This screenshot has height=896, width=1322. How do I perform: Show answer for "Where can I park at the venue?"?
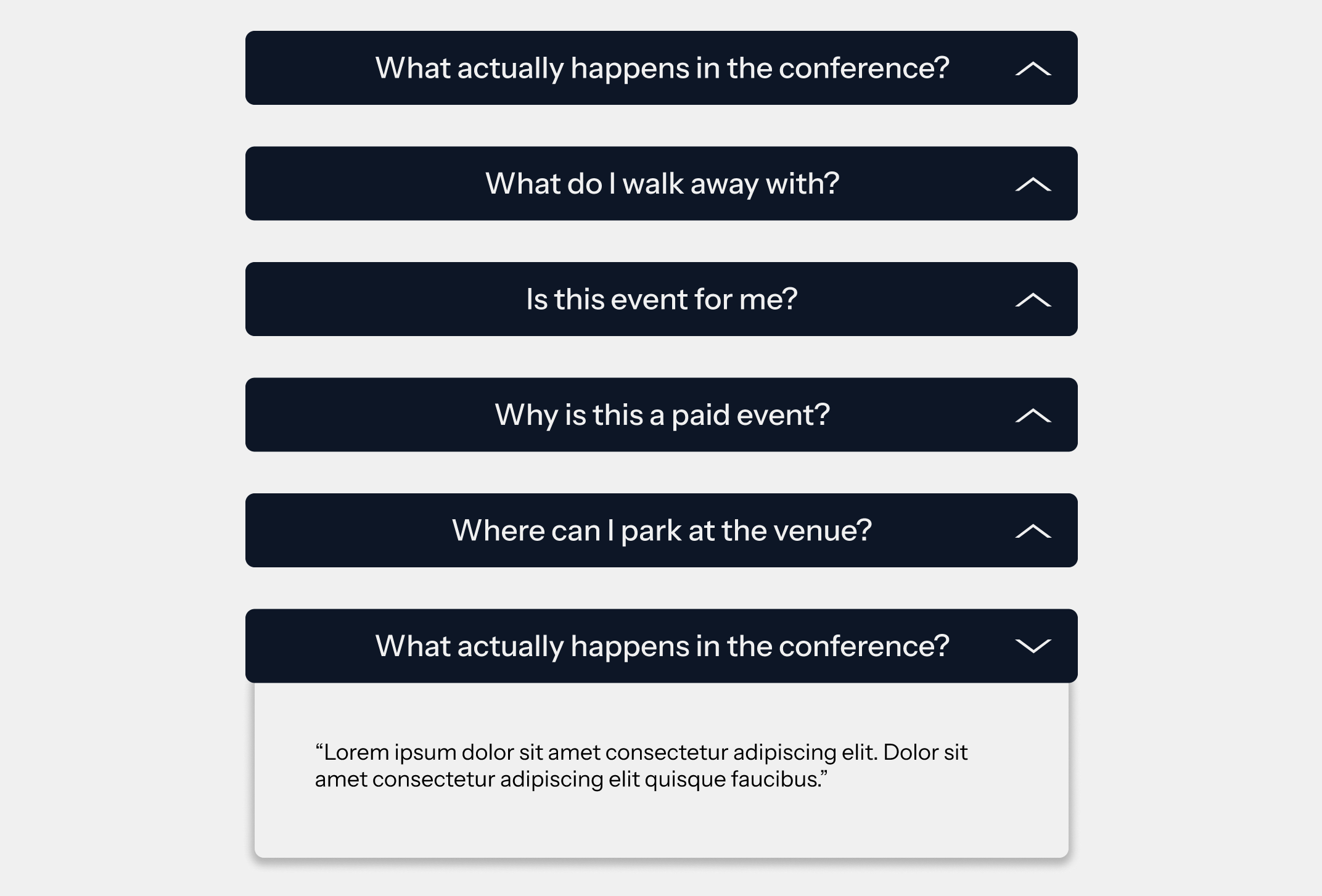(661, 530)
